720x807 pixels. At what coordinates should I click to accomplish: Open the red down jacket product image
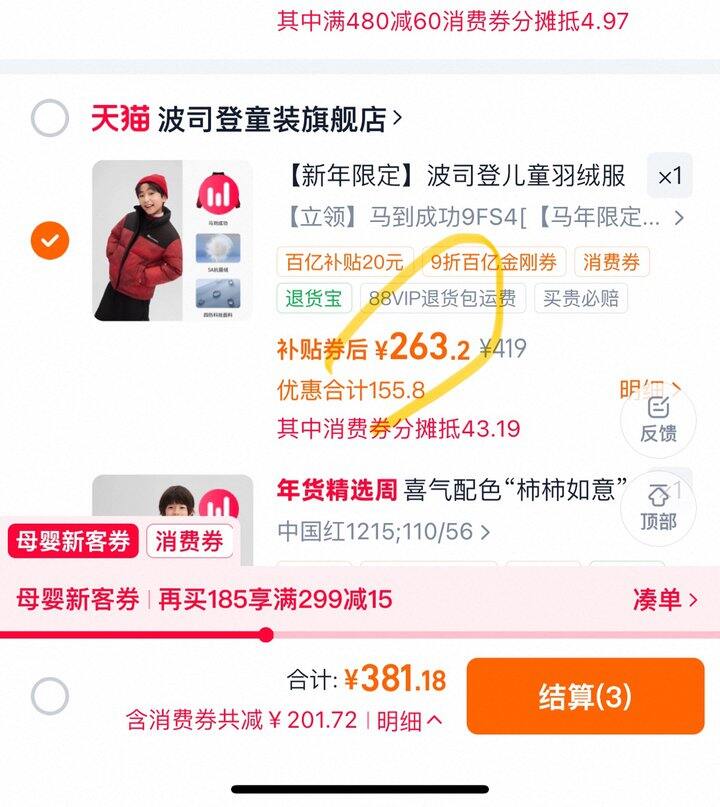pos(172,240)
